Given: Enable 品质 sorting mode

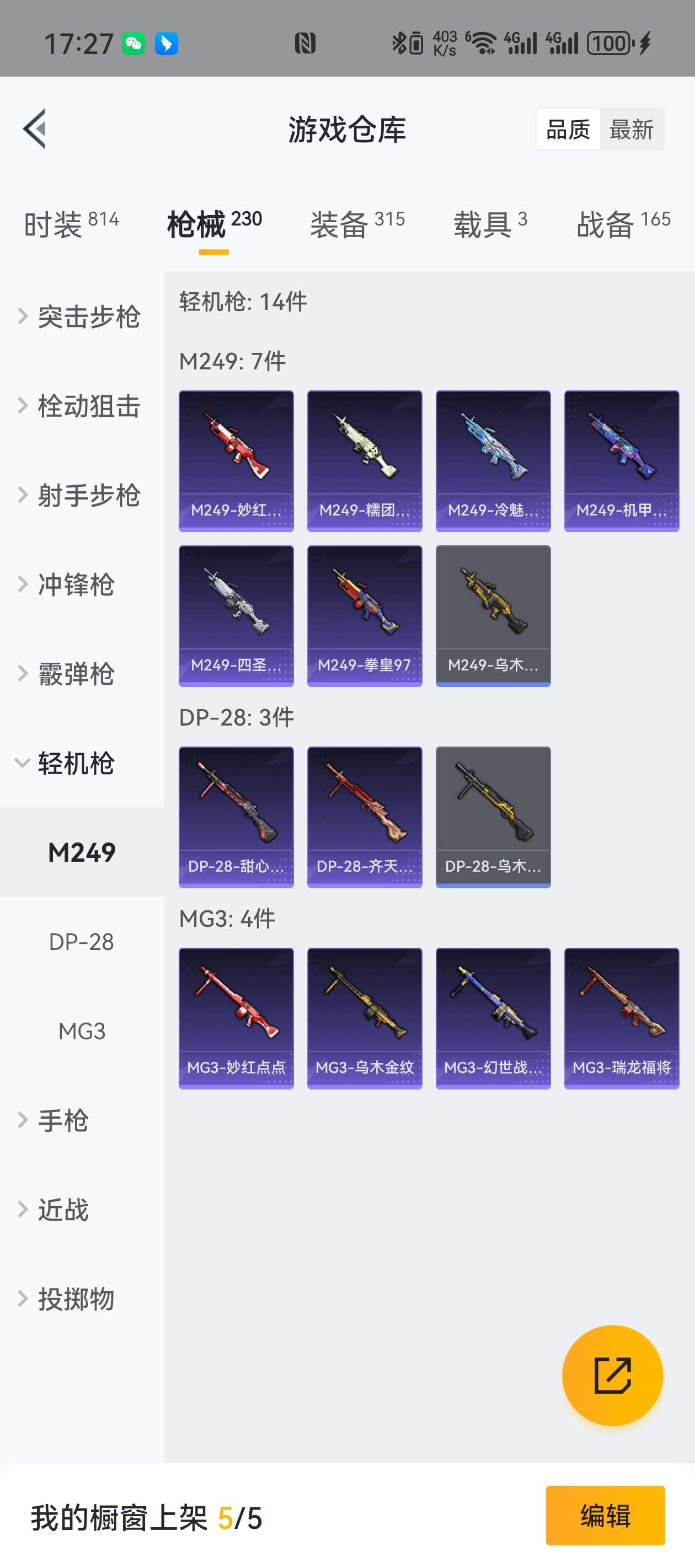Looking at the screenshot, I should [568, 129].
